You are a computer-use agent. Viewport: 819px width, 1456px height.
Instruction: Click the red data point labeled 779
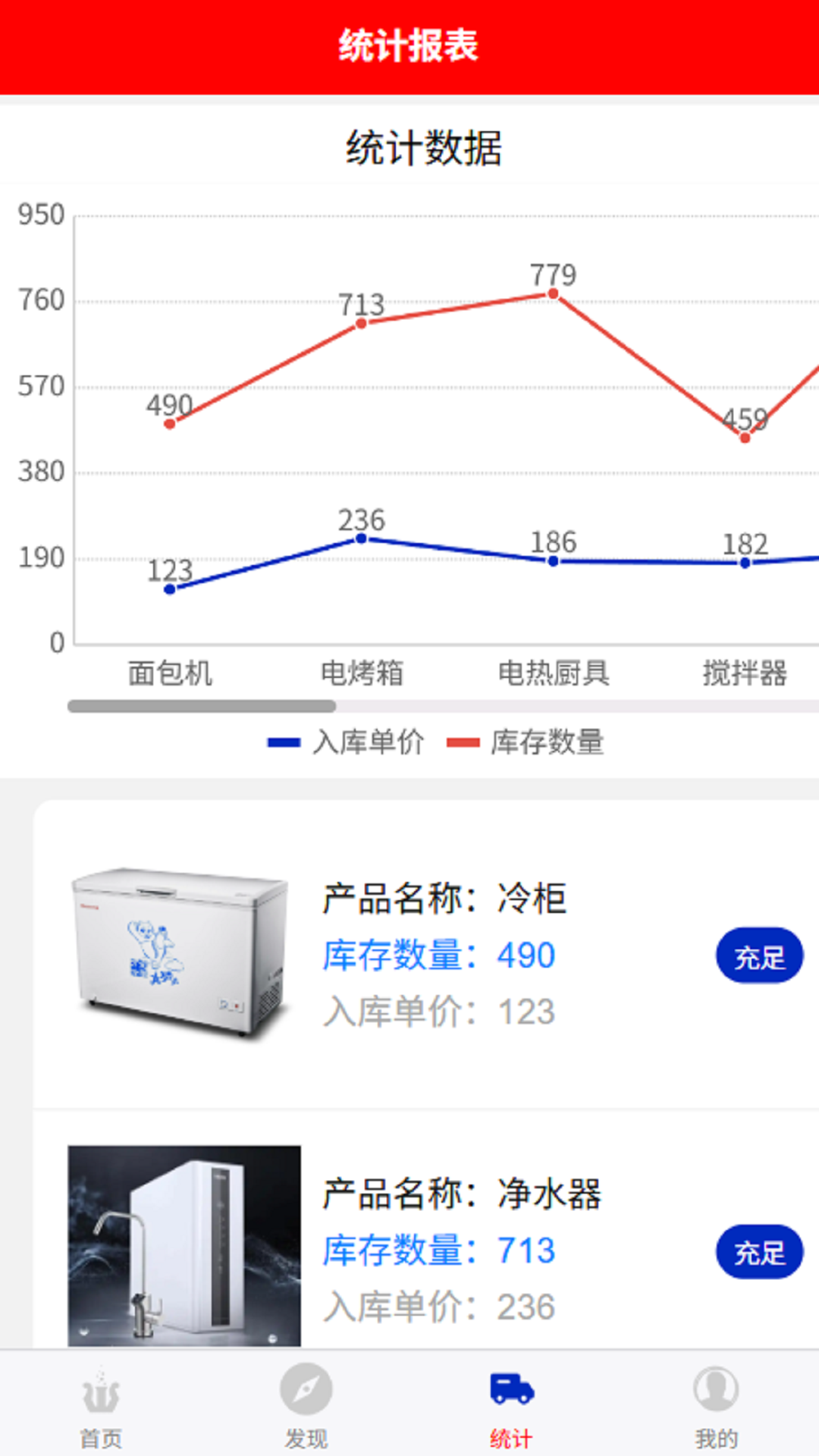point(552,294)
